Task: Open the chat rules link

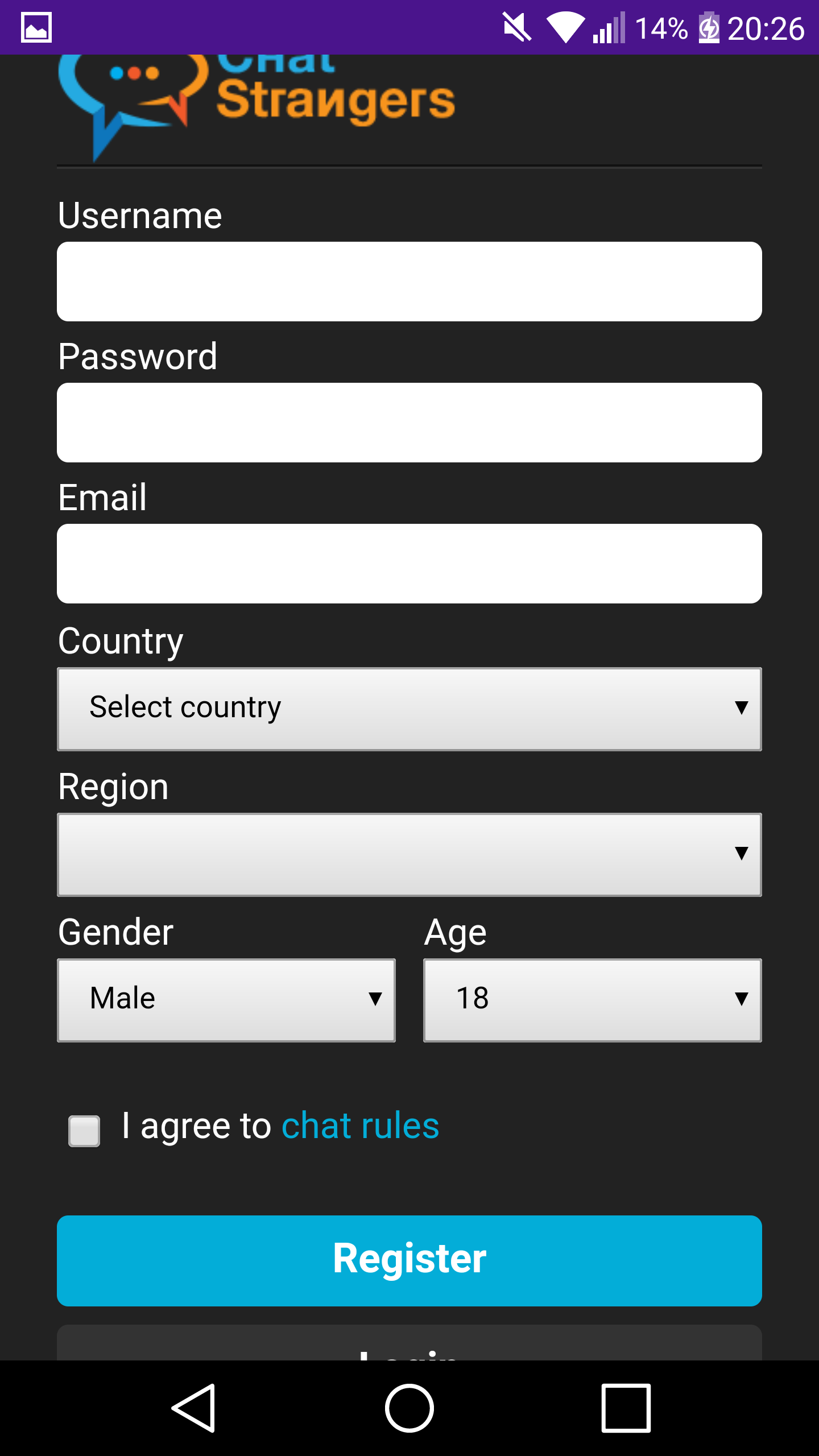Action: [361, 1126]
